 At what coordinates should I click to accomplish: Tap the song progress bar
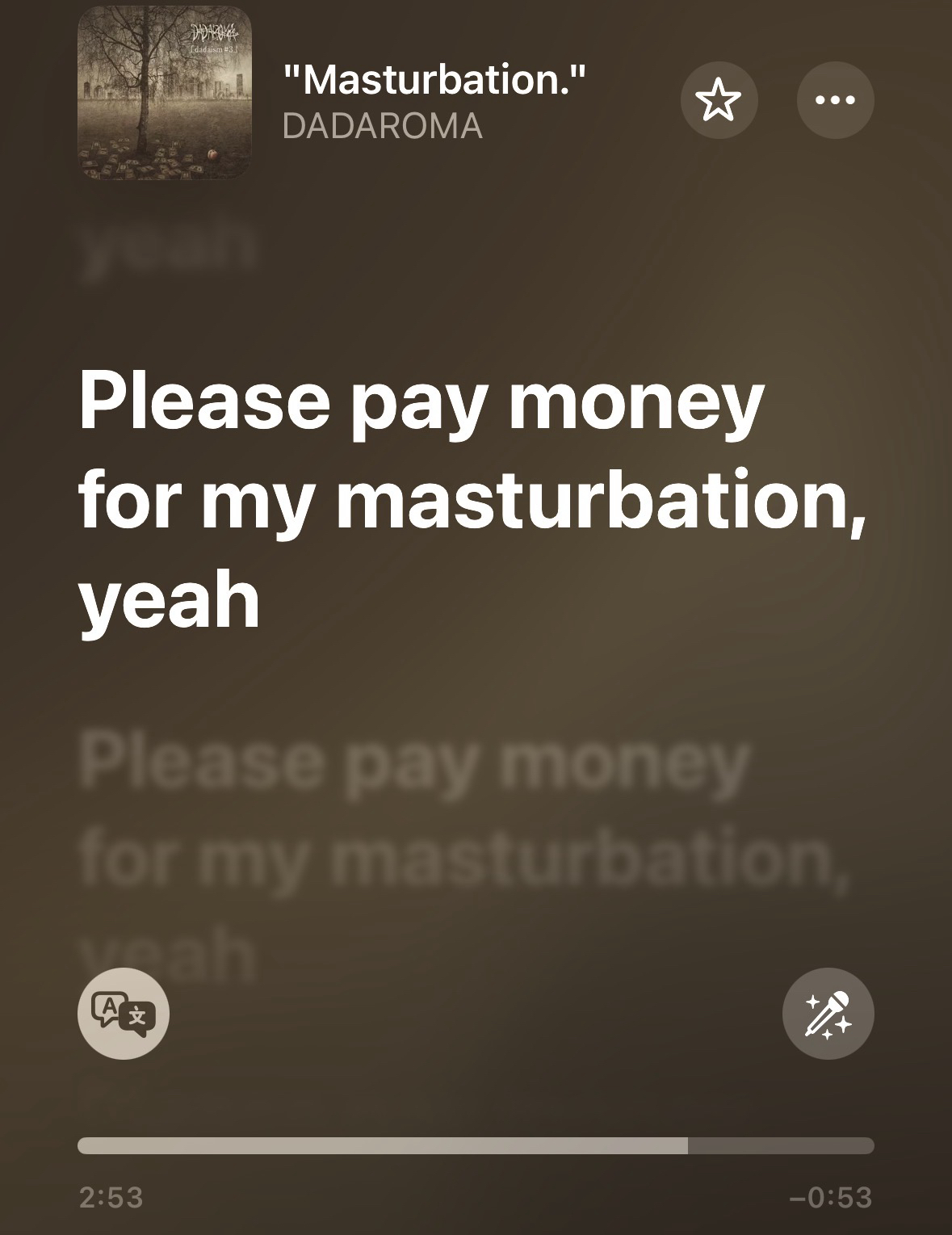(476, 1145)
